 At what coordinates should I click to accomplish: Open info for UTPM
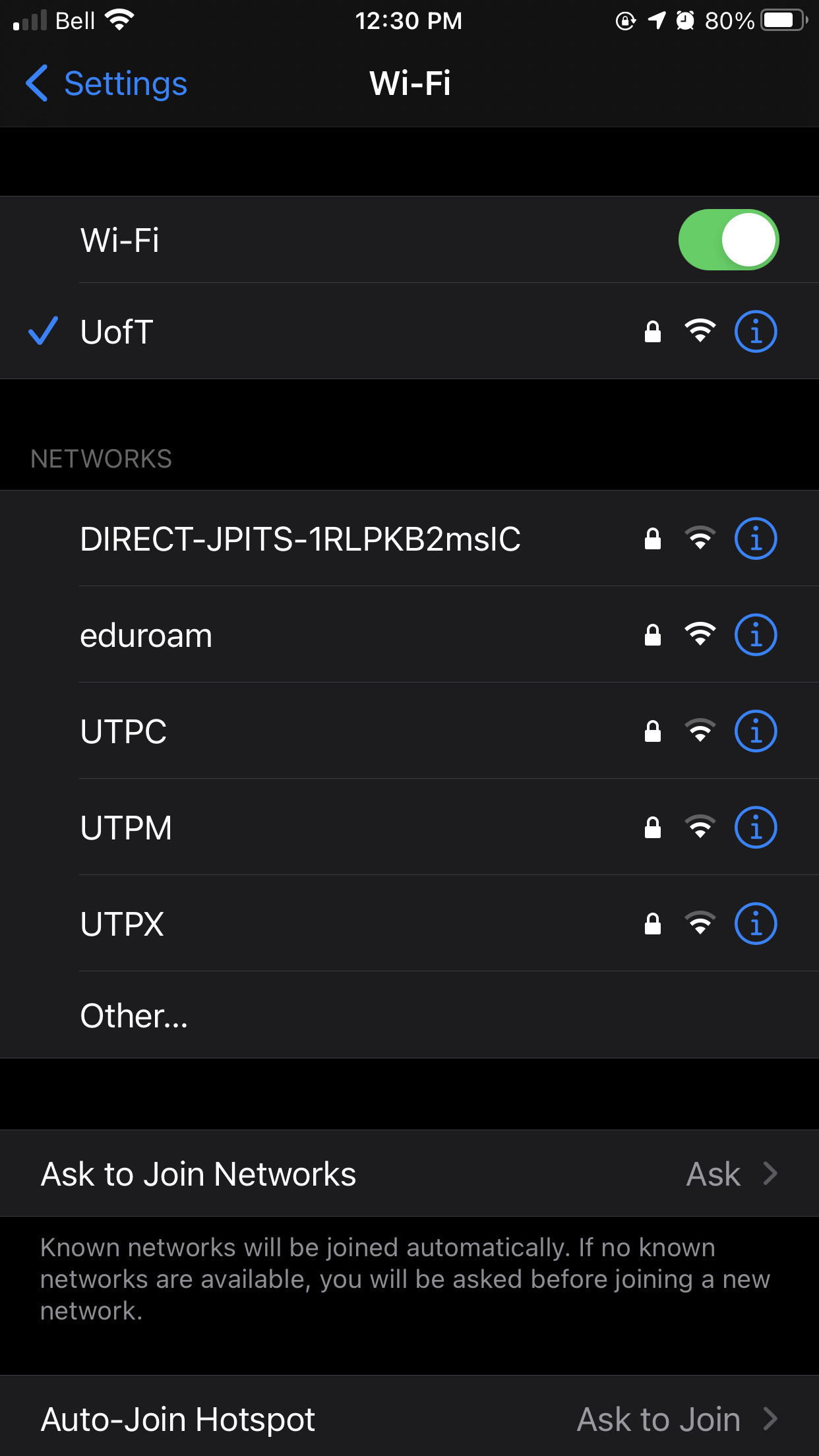coord(756,828)
